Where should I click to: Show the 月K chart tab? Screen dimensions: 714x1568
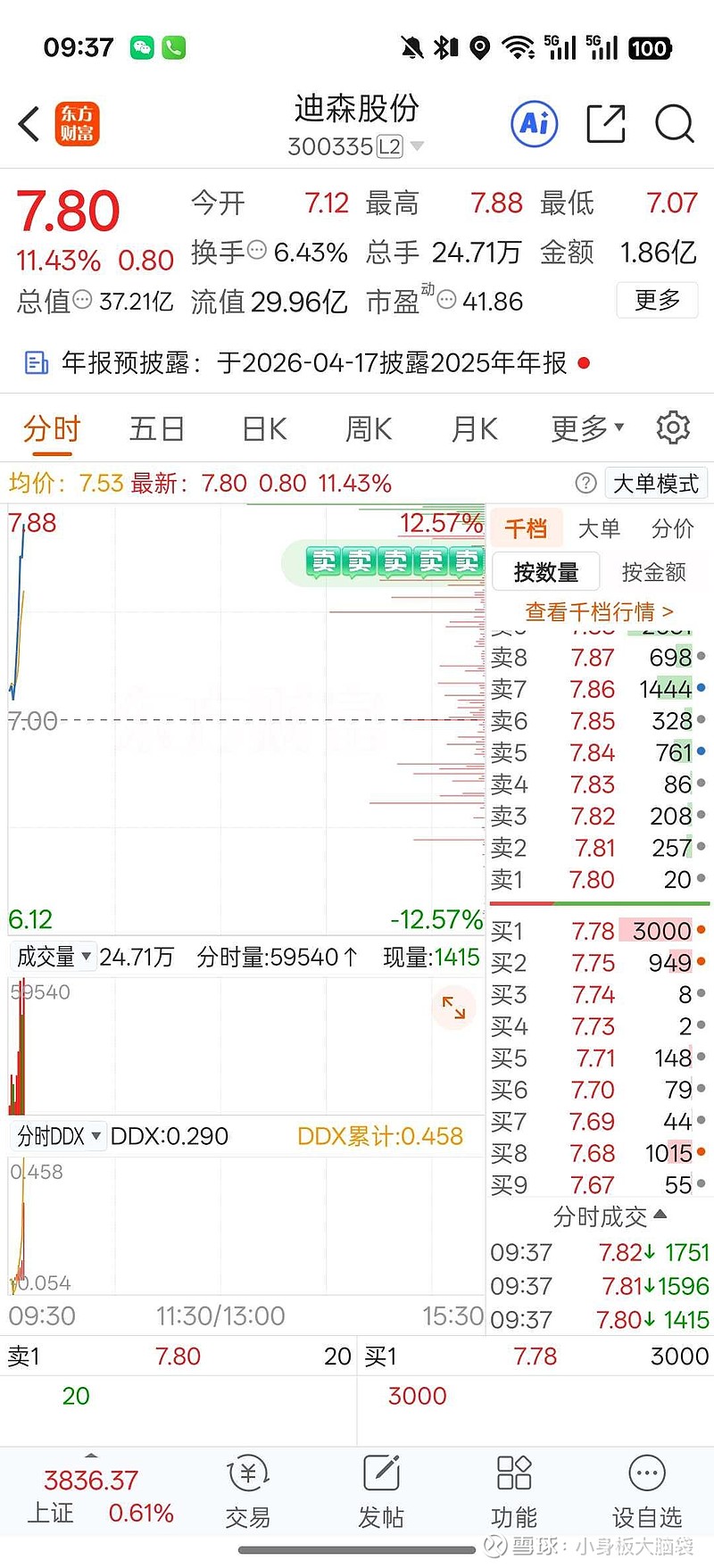click(474, 428)
